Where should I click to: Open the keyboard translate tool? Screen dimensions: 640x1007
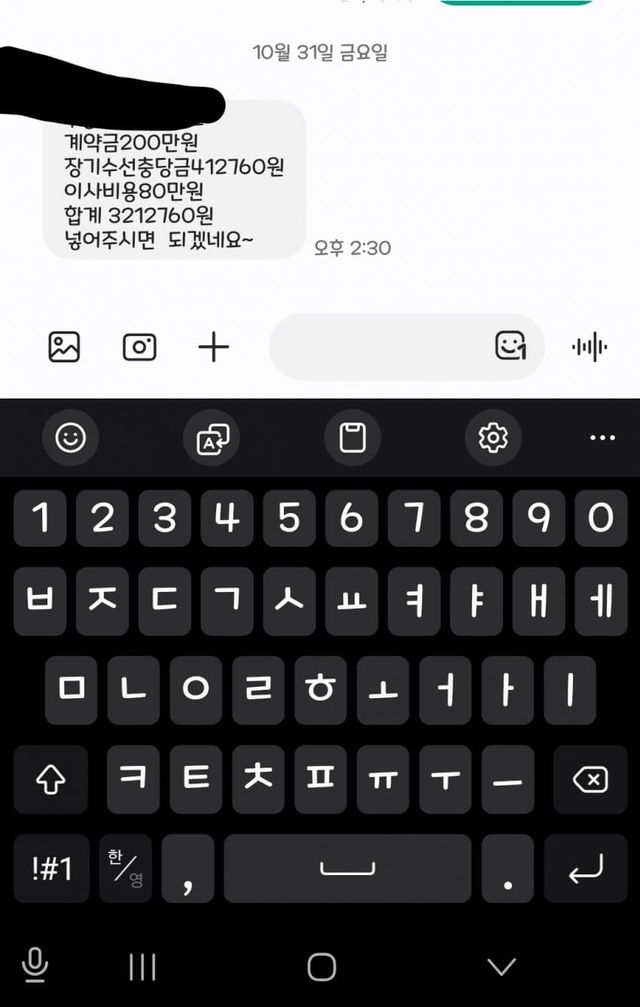pos(212,438)
